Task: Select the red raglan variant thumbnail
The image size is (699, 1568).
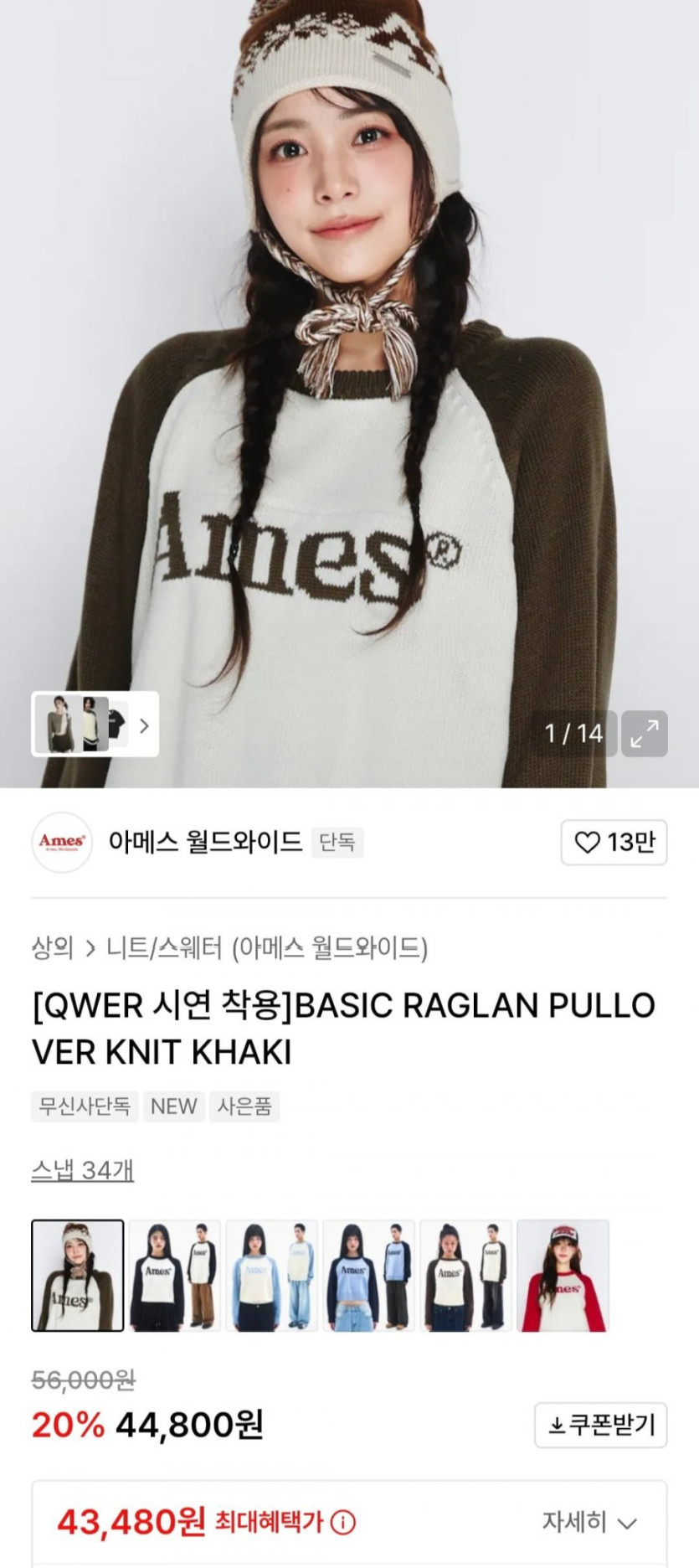Action: tap(563, 1275)
